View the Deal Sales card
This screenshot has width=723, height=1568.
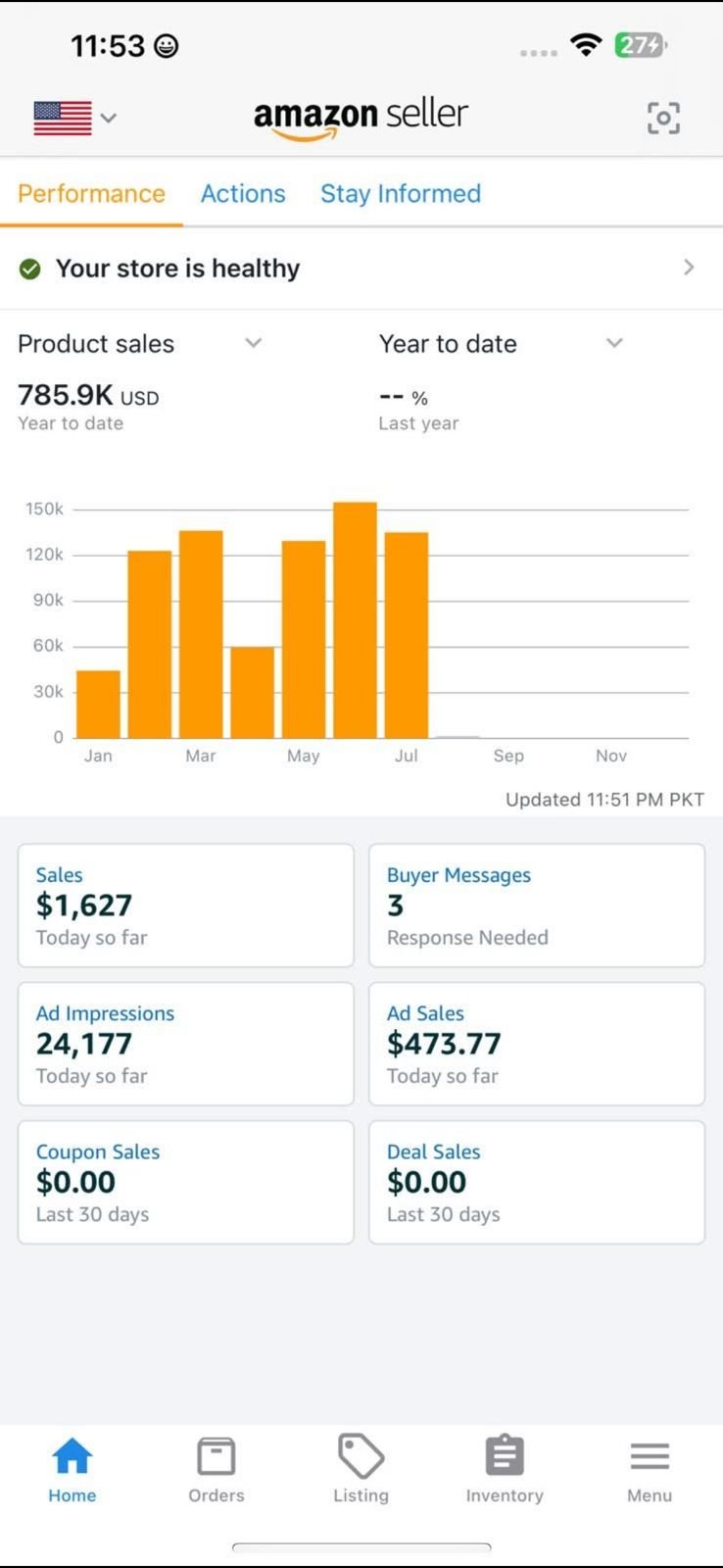click(x=536, y=1182)
